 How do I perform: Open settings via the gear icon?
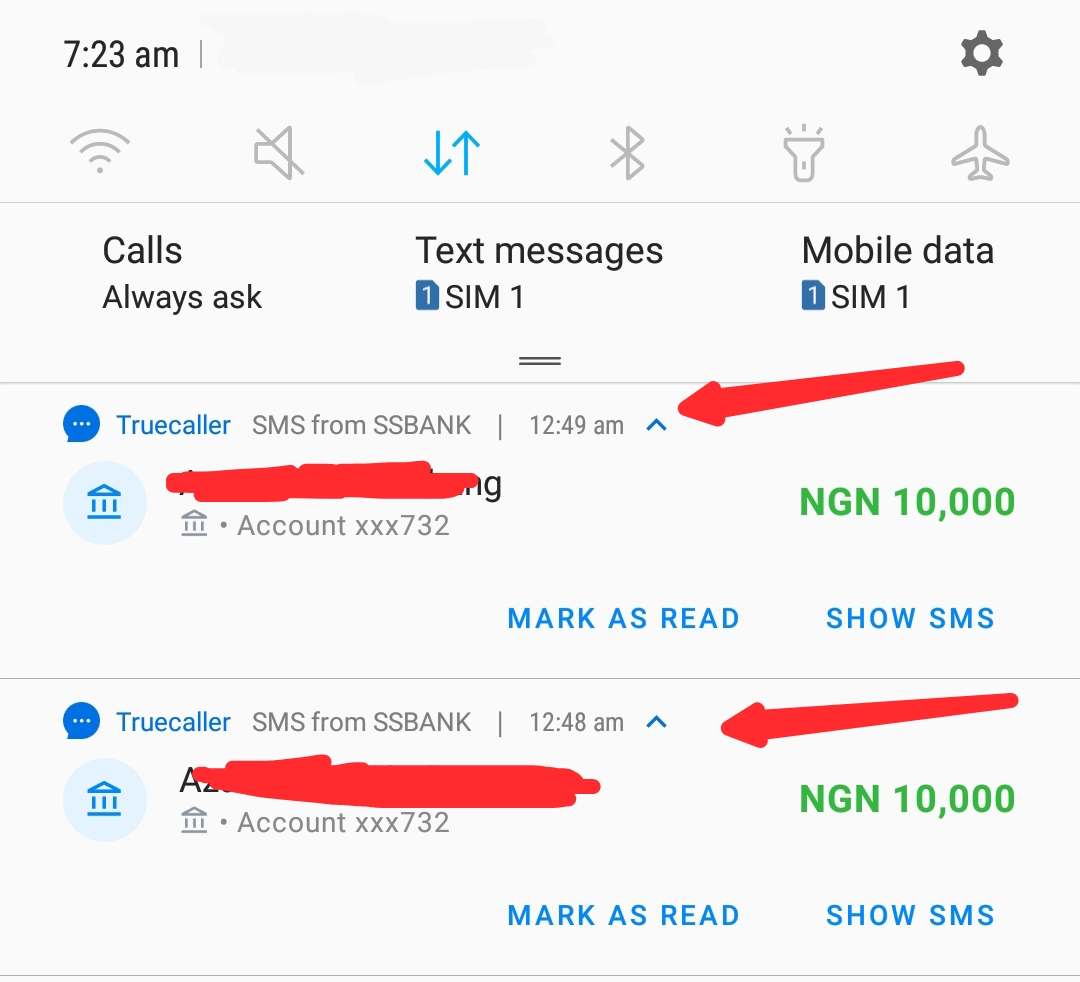coord(981,53)
